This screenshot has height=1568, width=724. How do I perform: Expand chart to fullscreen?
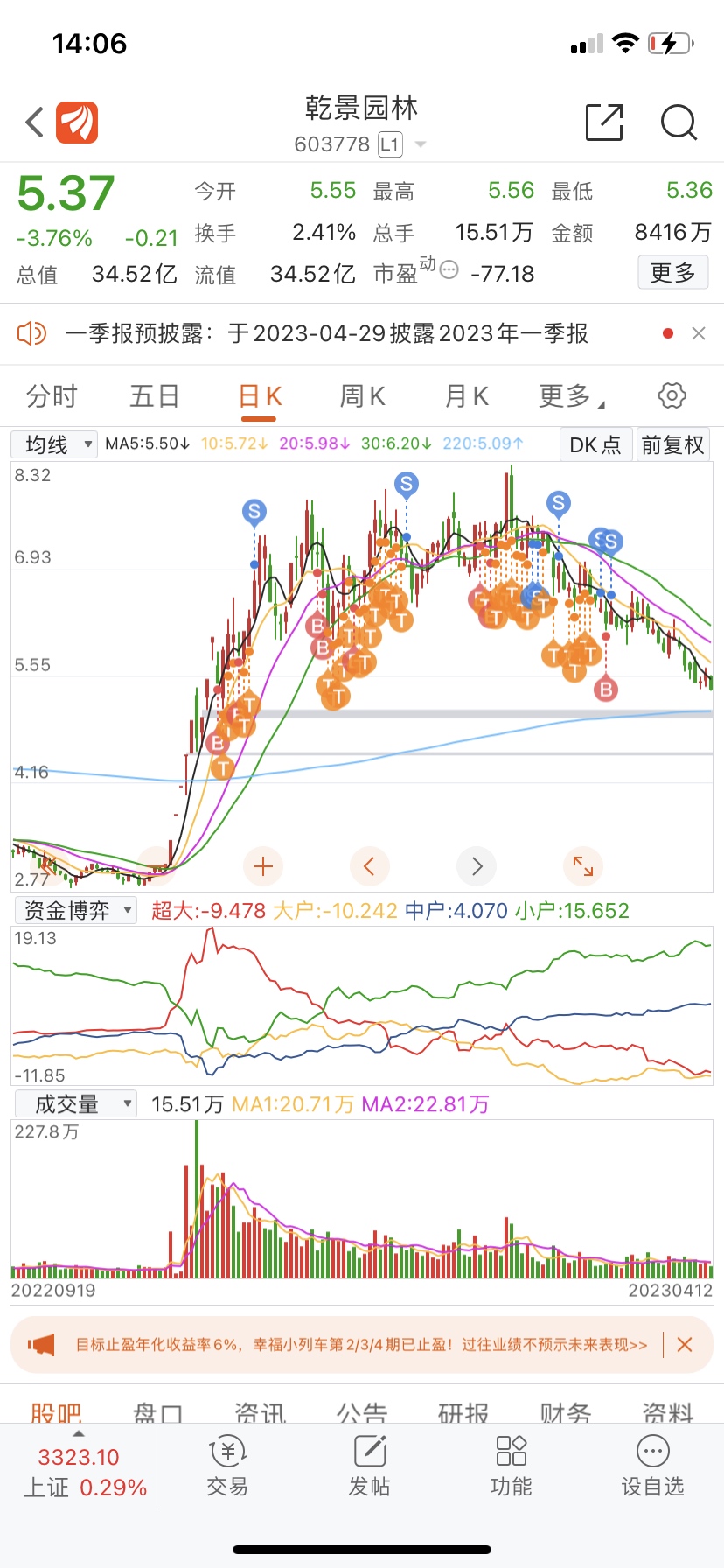pyautogui.click(x=583, y=866)
